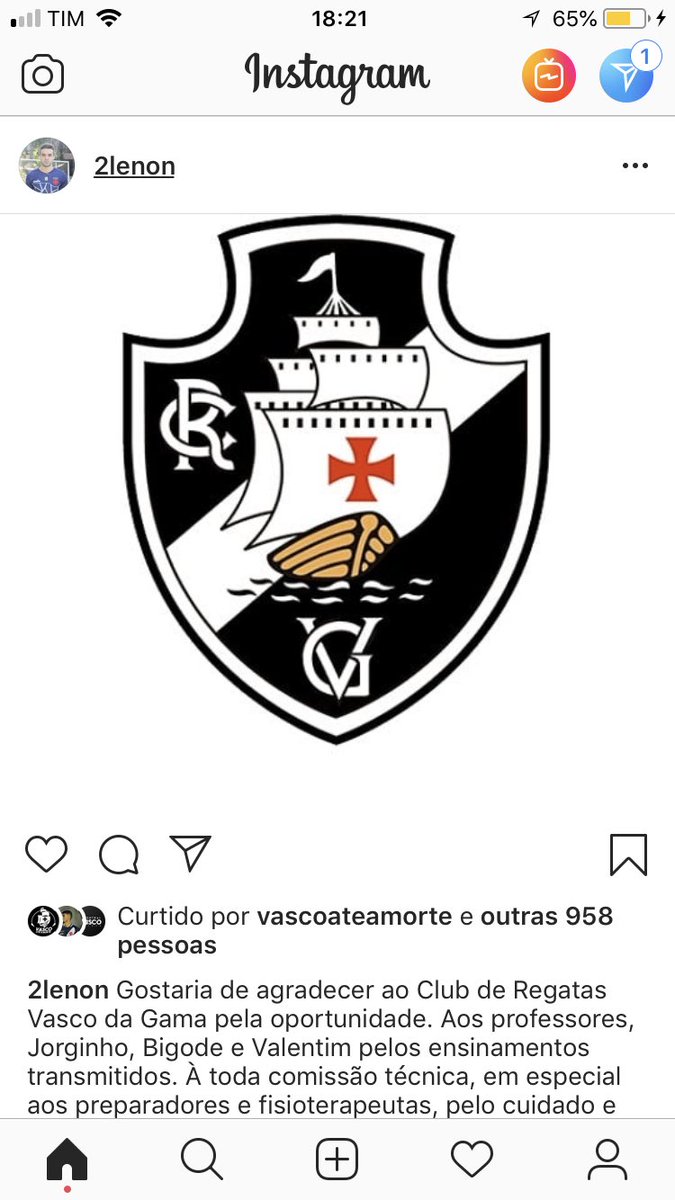This screenshot has width=675, height=1200.
Task: Open vascoateamorte's profile from likes
Action: click(355, 916)
